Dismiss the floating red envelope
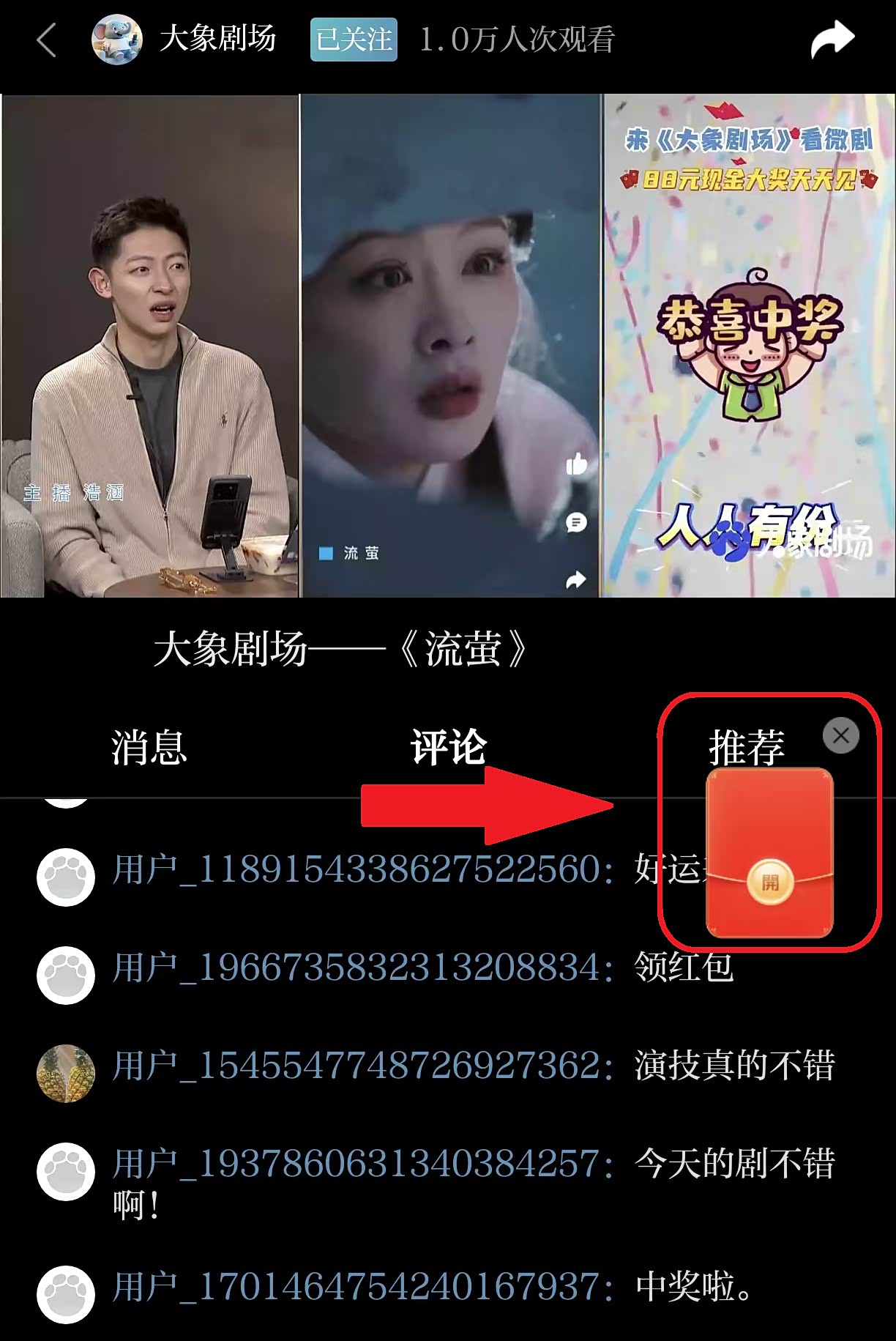 (841, 735)
